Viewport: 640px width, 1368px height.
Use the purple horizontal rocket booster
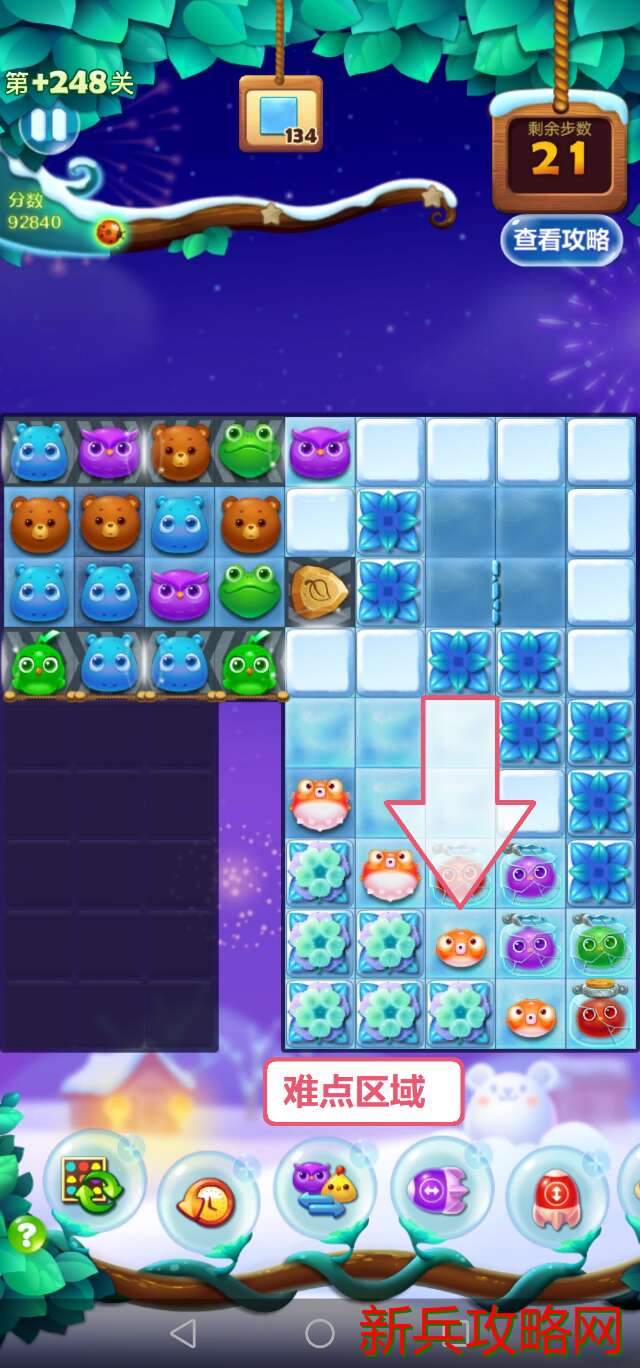[x=438, y=1190]
